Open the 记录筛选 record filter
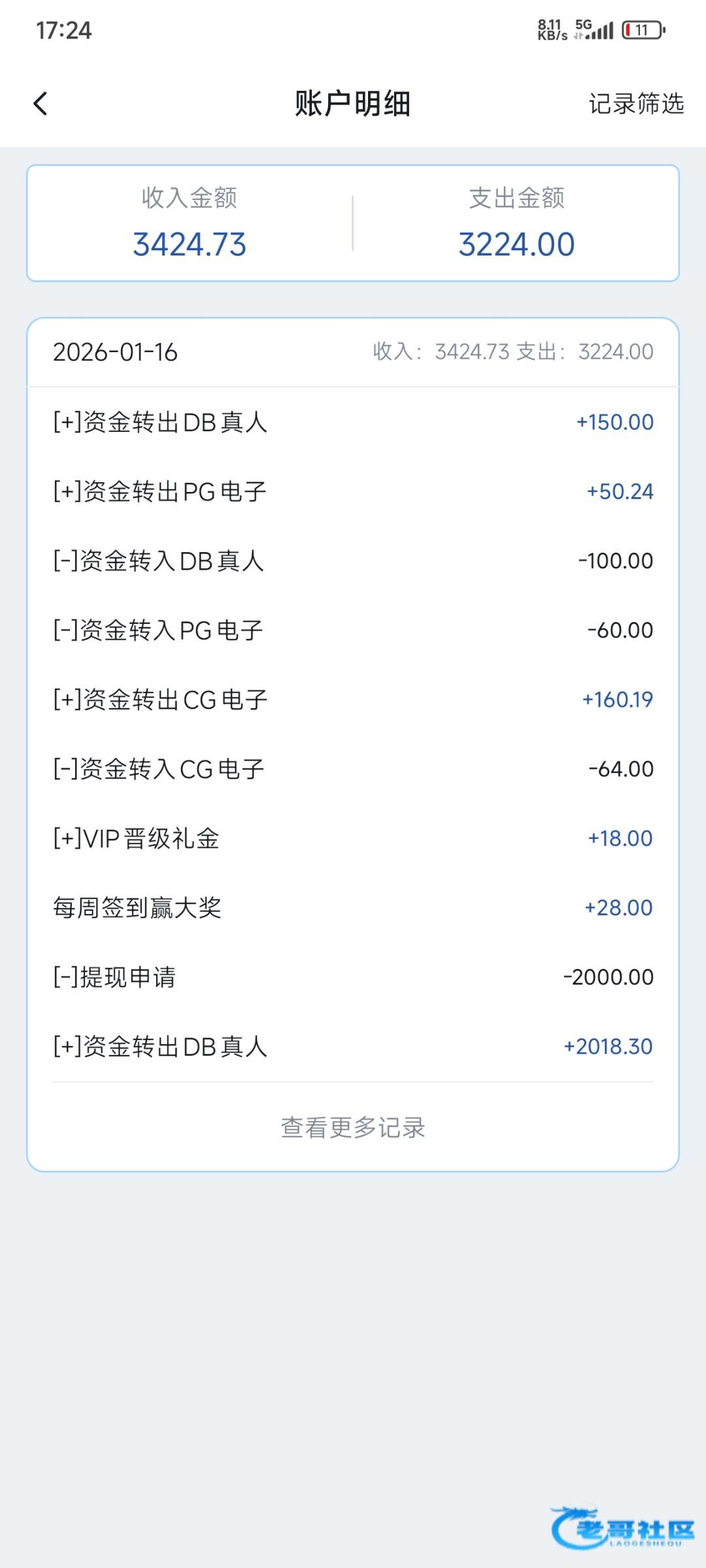 [x=635, y=103]
